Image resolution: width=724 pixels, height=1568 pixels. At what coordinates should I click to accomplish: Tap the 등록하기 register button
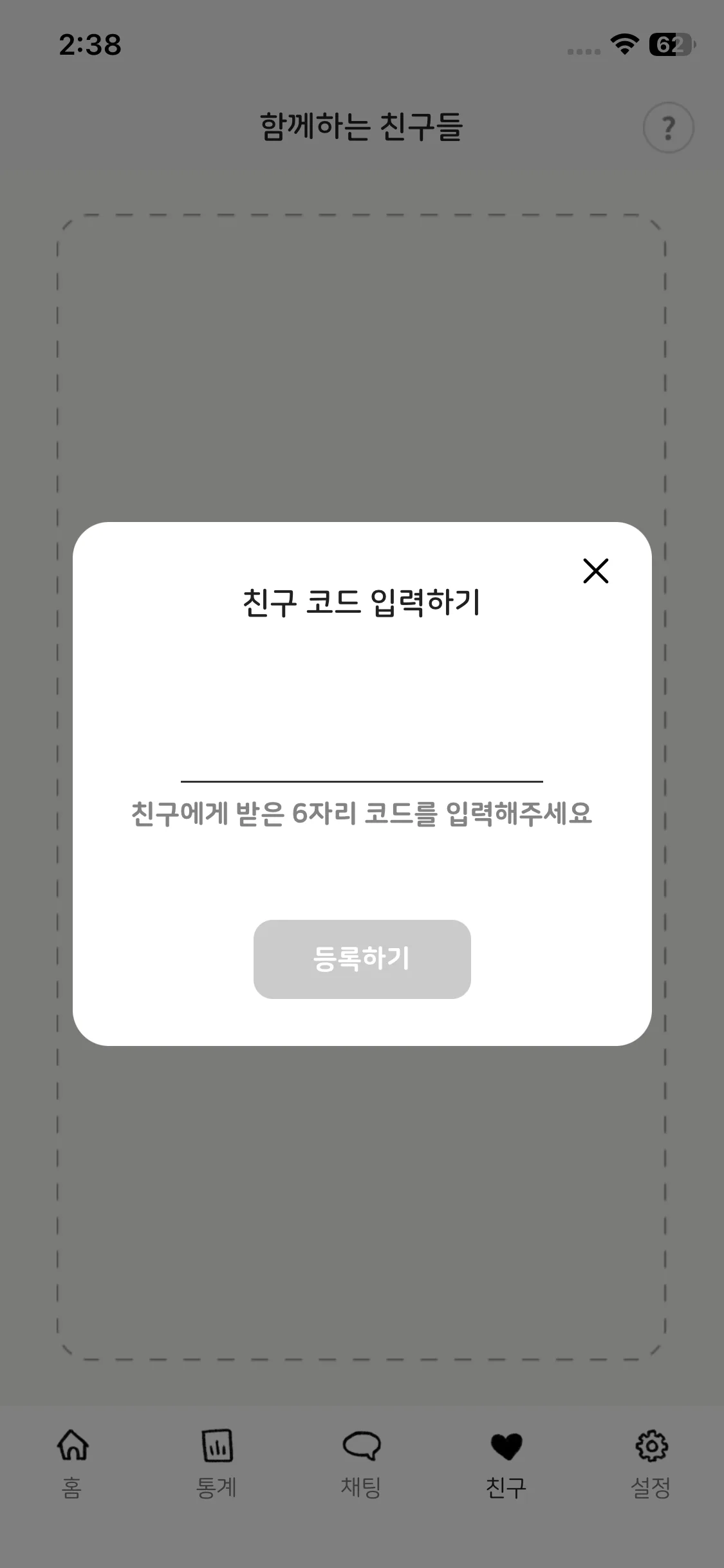tap(362, 959)
